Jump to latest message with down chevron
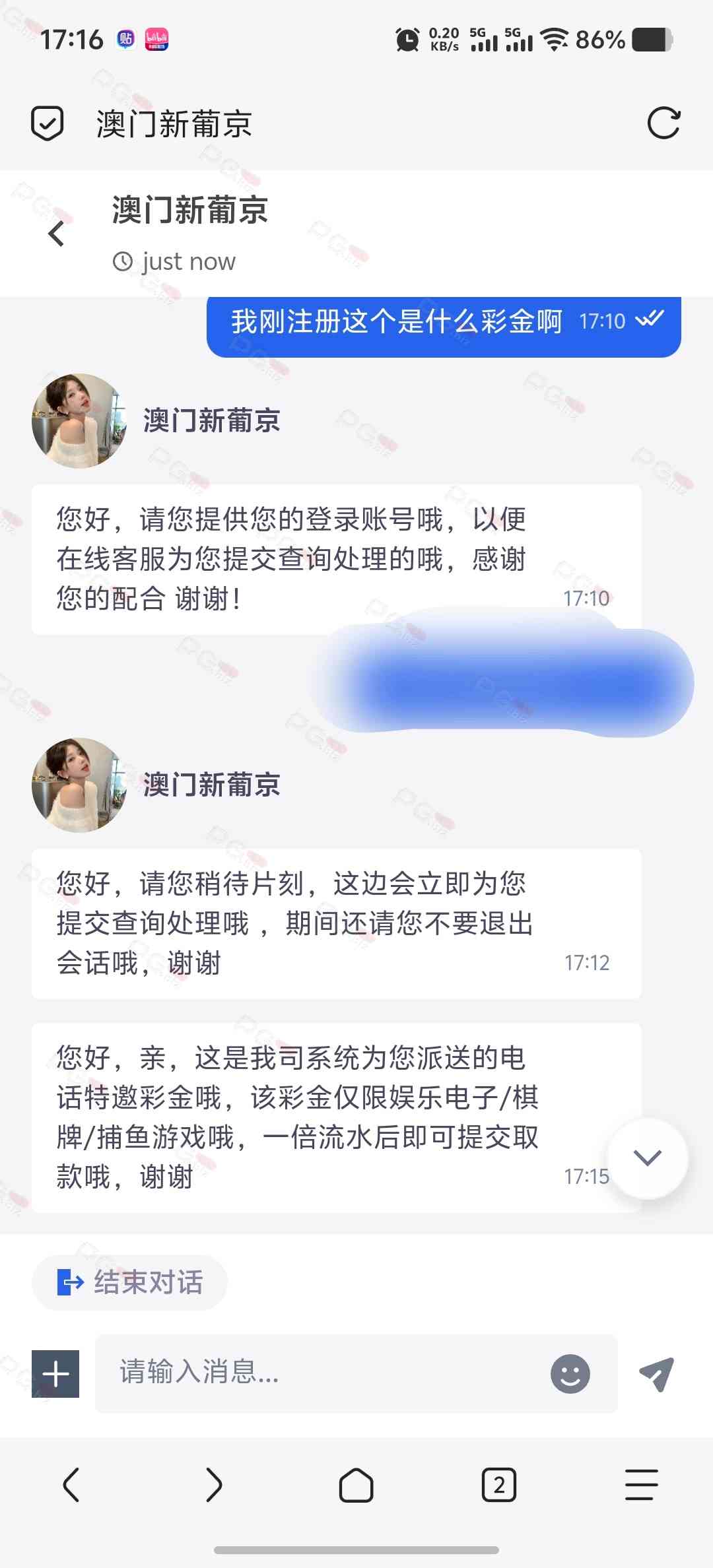 pyautogui.click(x=647, y=1158)
